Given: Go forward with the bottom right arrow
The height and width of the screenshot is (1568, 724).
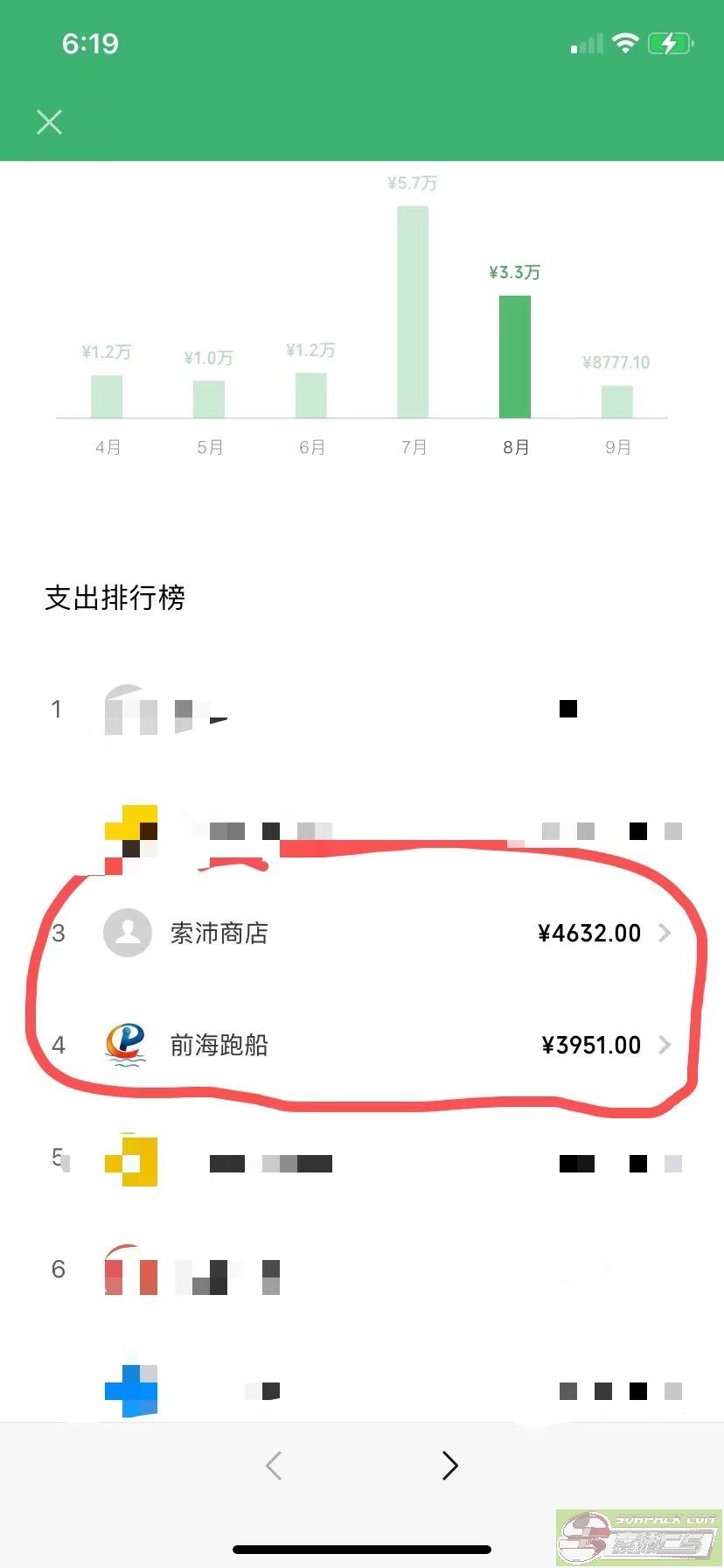Looking at the screenshot, I should coord(449,1465).
